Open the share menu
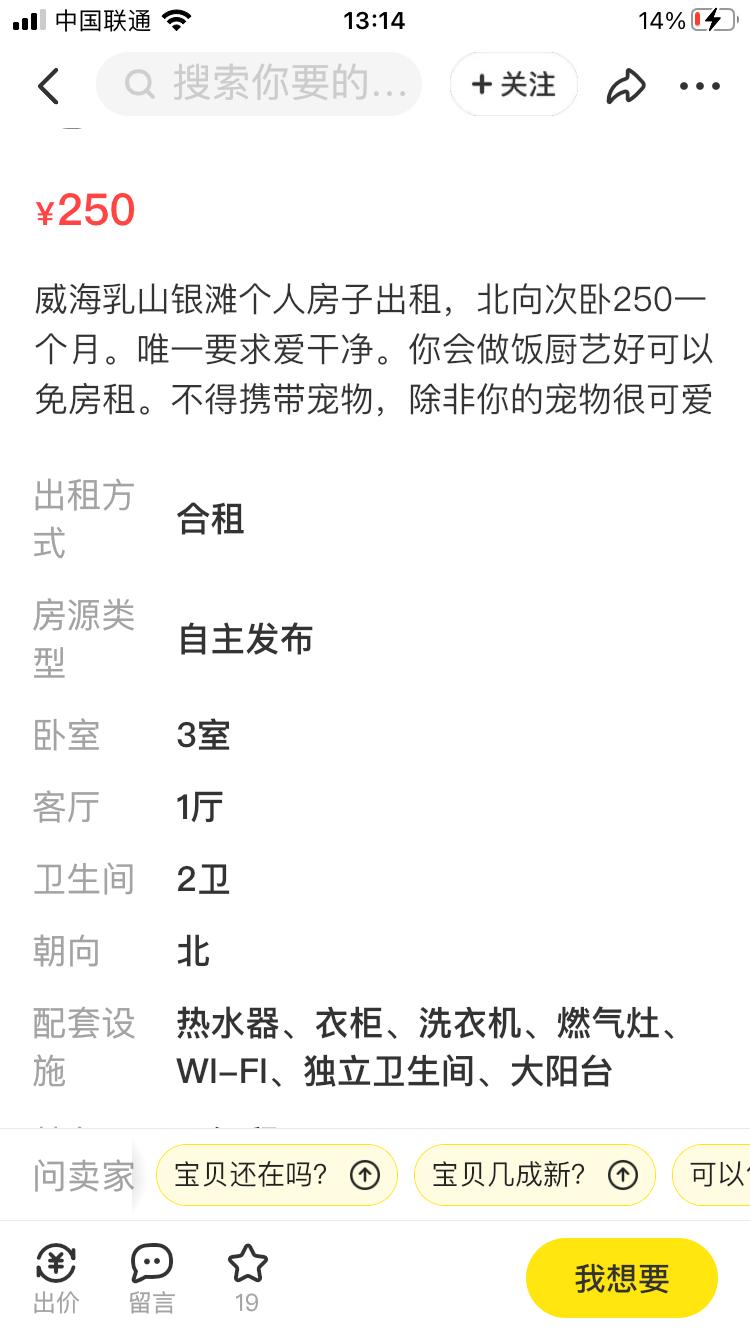The height and width of the screenshot is (1334, 750). pyautogui.click(x=626, y=86)
